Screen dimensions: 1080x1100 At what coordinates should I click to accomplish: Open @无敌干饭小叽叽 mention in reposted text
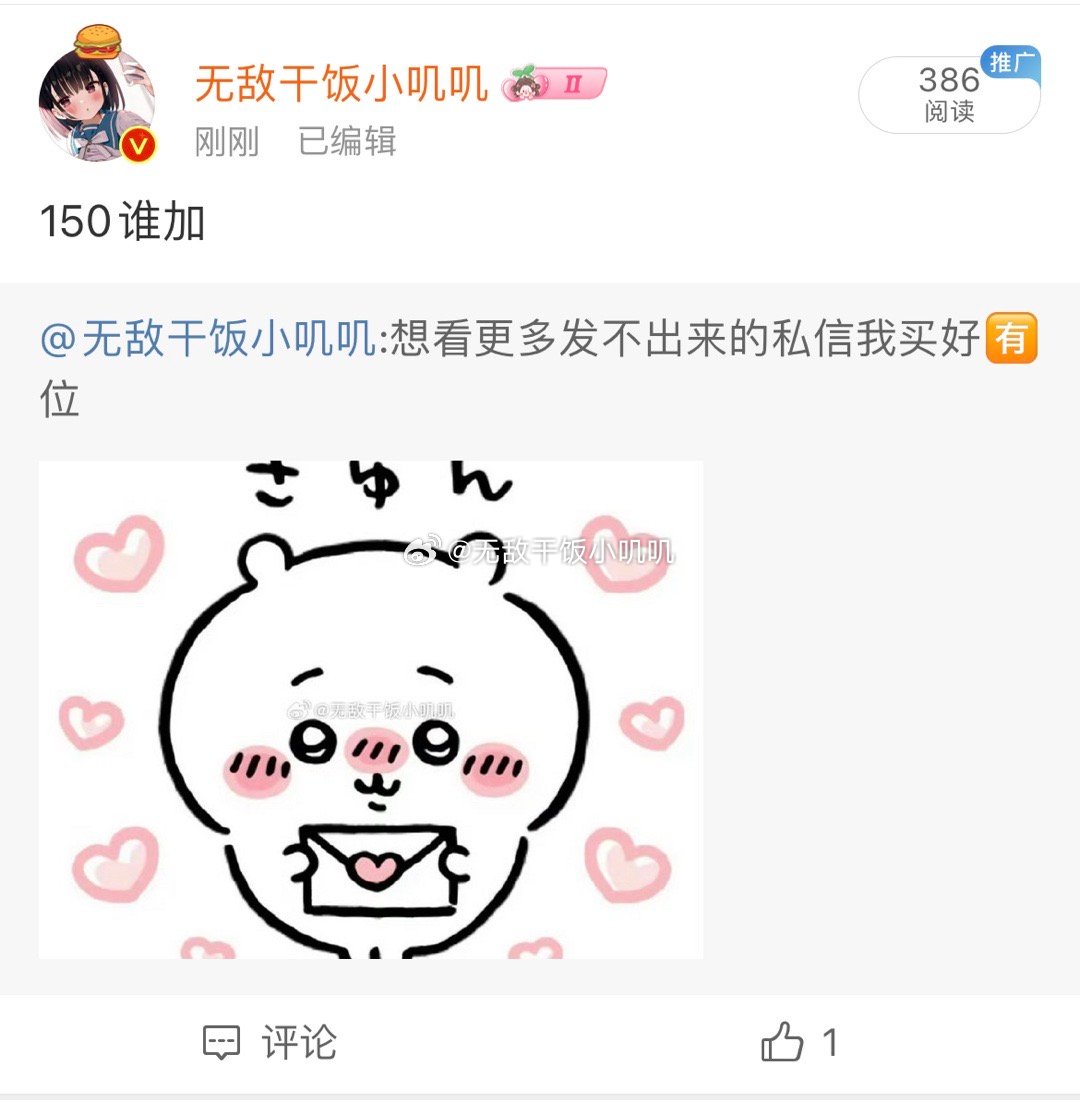(208, 340)
